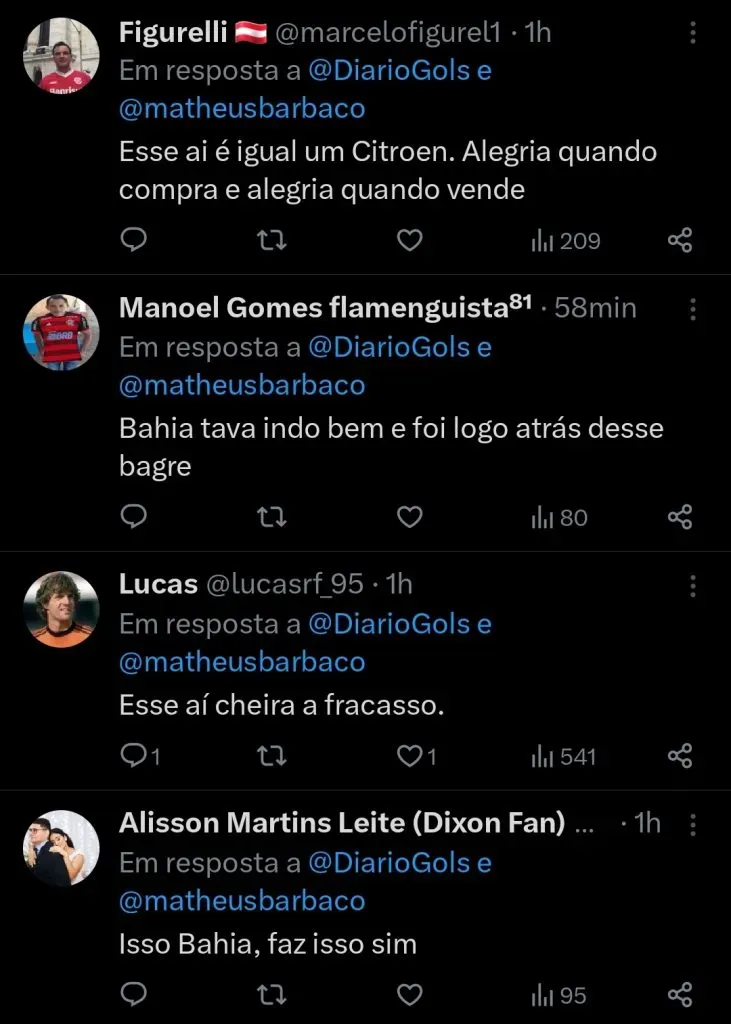Share Figurelli's reply
Image resolution: width=731 pixels, height=1024 pixels.
pyautogui.click(x=680, y=241)
